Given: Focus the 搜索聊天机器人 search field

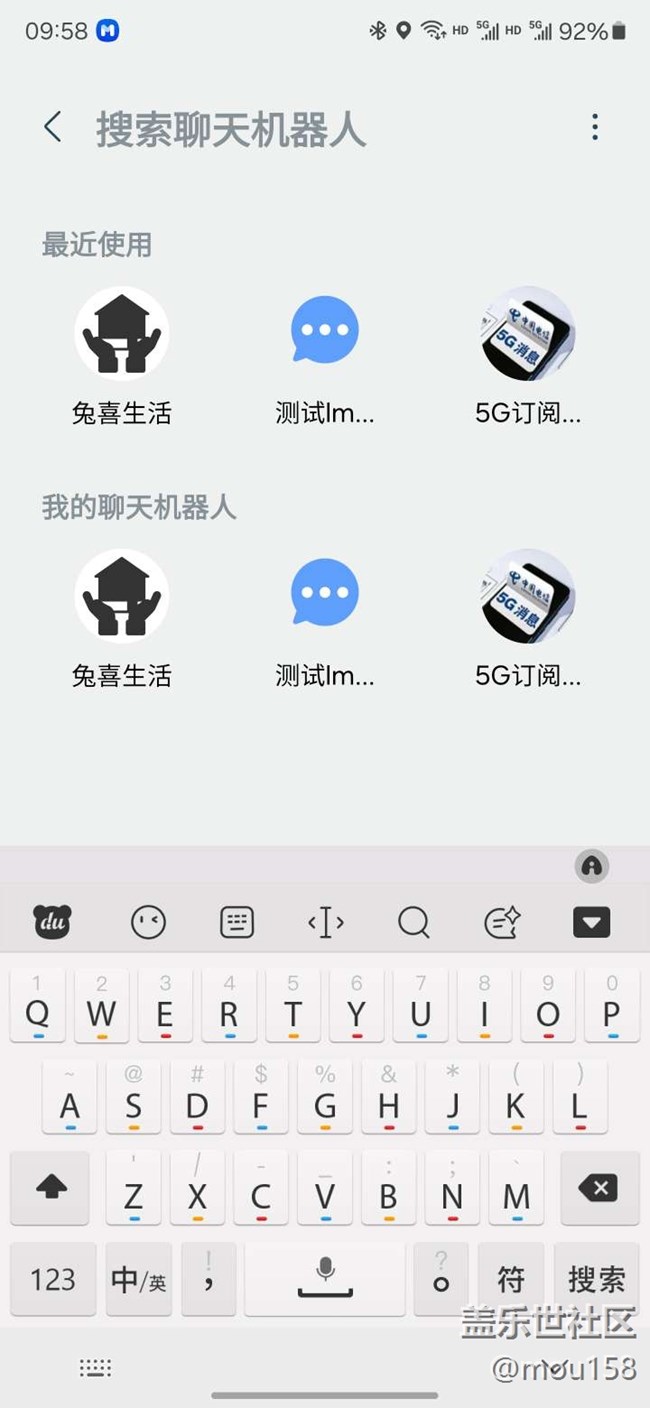Looking at the screenshot, I should [x=231, y=130].
